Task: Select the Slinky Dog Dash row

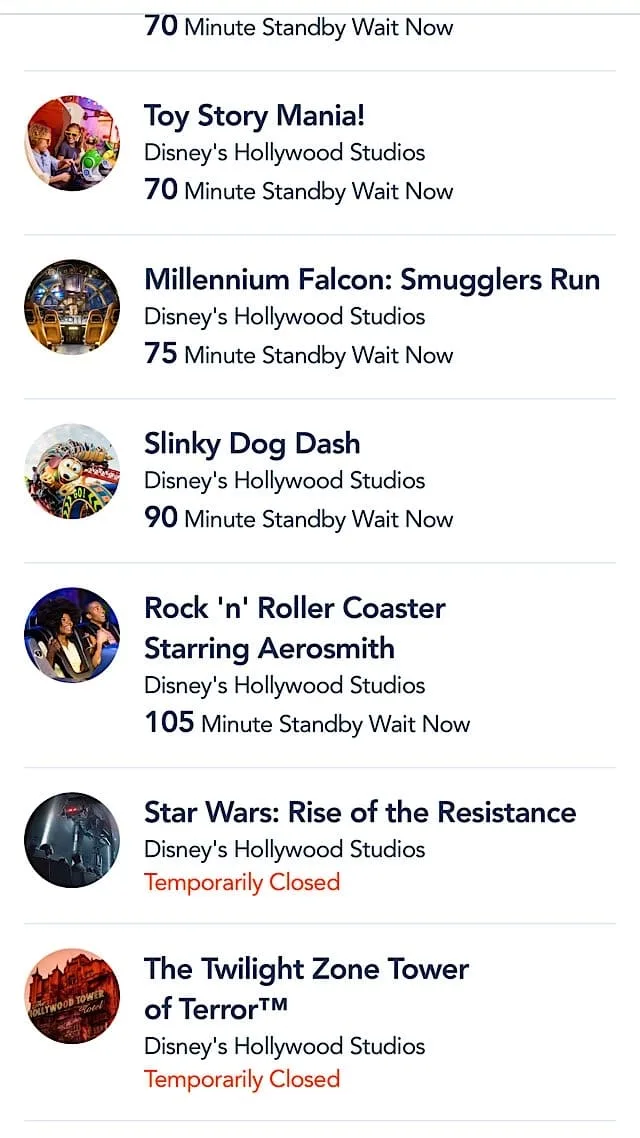Action: (x=320, y=481)
